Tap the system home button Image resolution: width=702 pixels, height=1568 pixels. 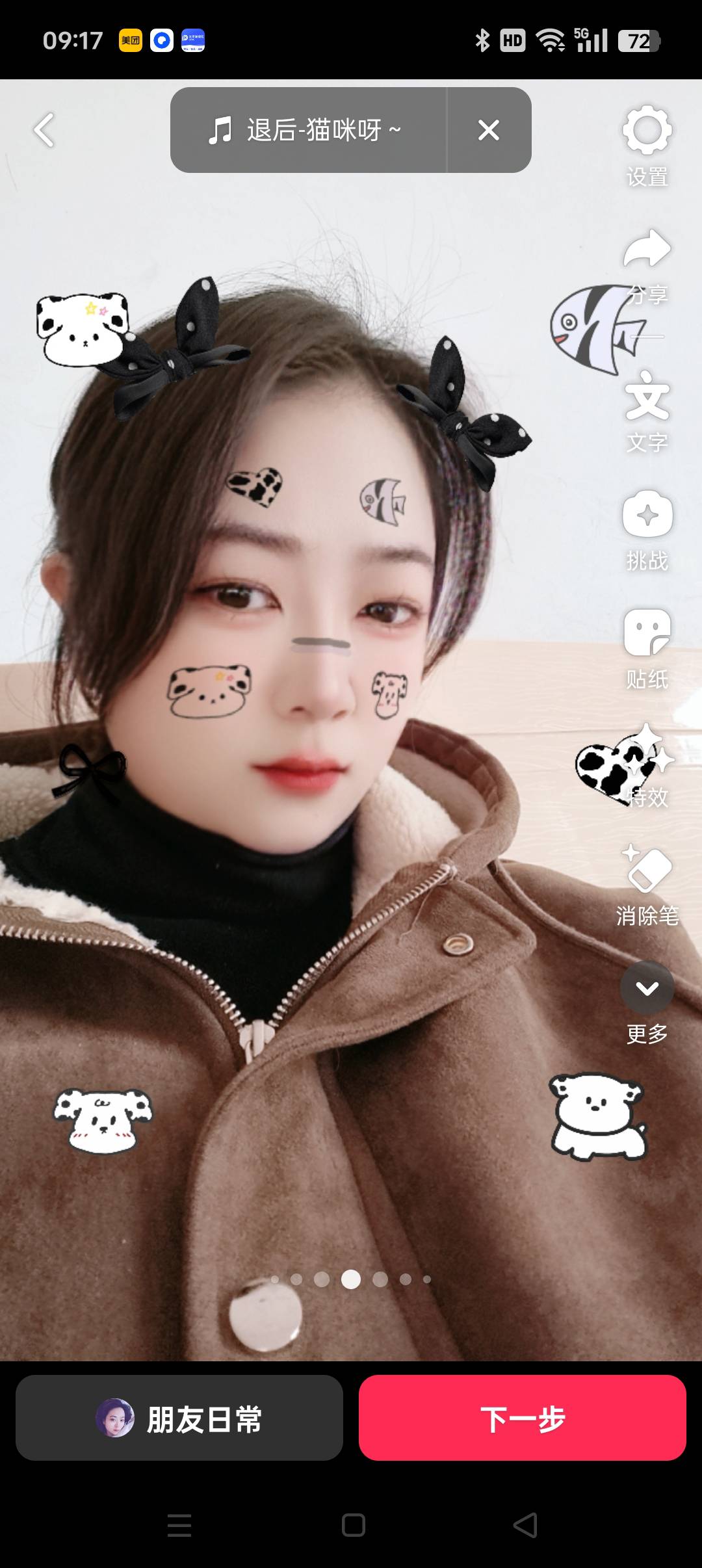tap(353, 1525)
